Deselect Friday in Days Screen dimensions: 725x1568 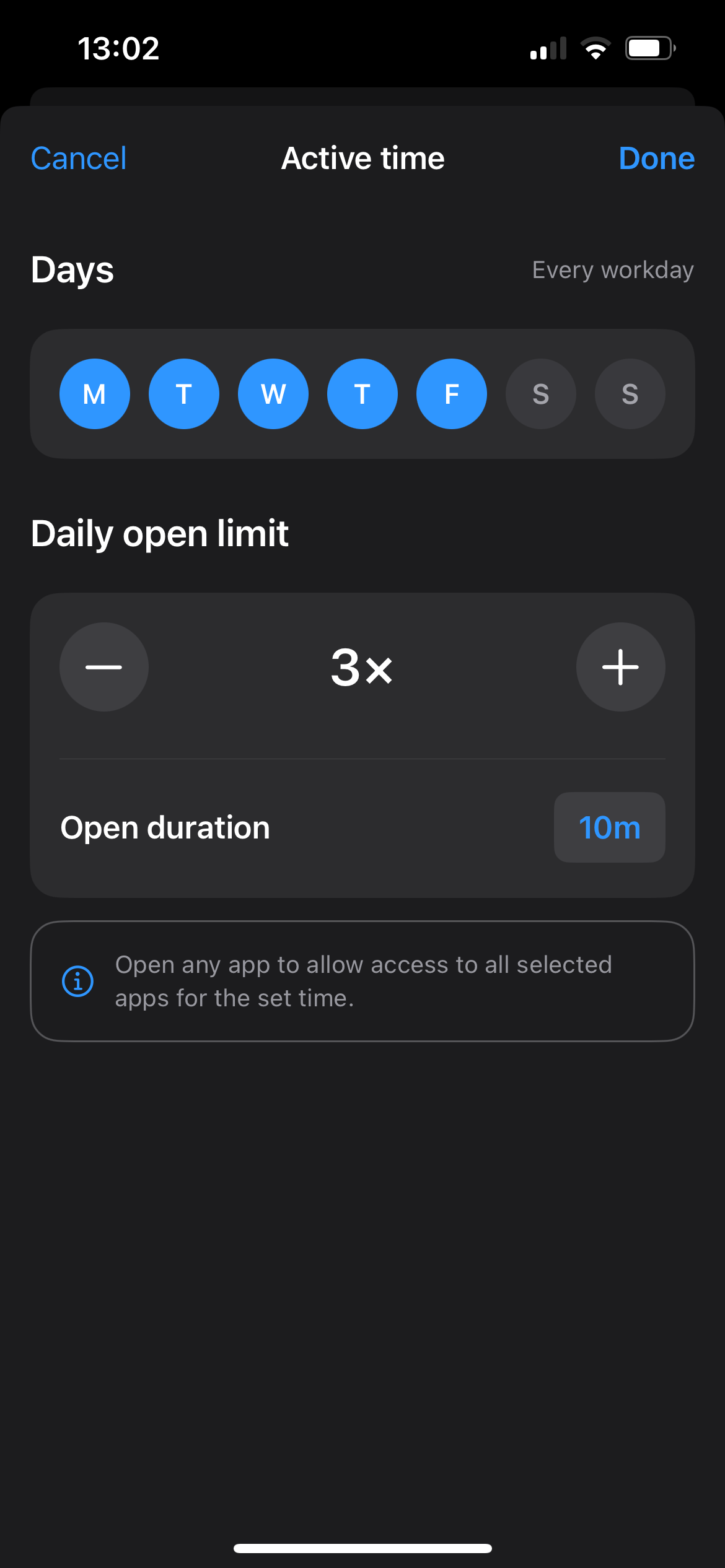coord(452,394)
